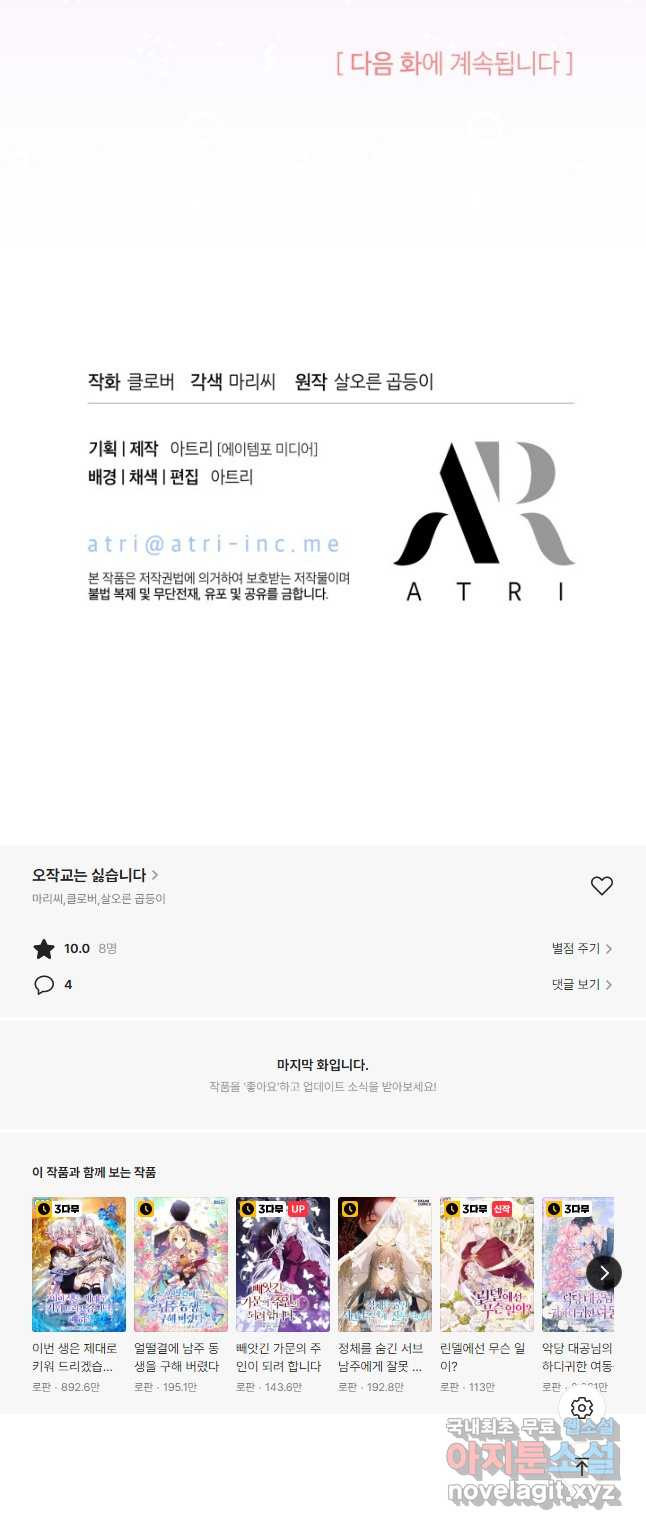The image size is (646, 1530).
Task: Show the next recommended titles with the arrow
Action: 603,1272
